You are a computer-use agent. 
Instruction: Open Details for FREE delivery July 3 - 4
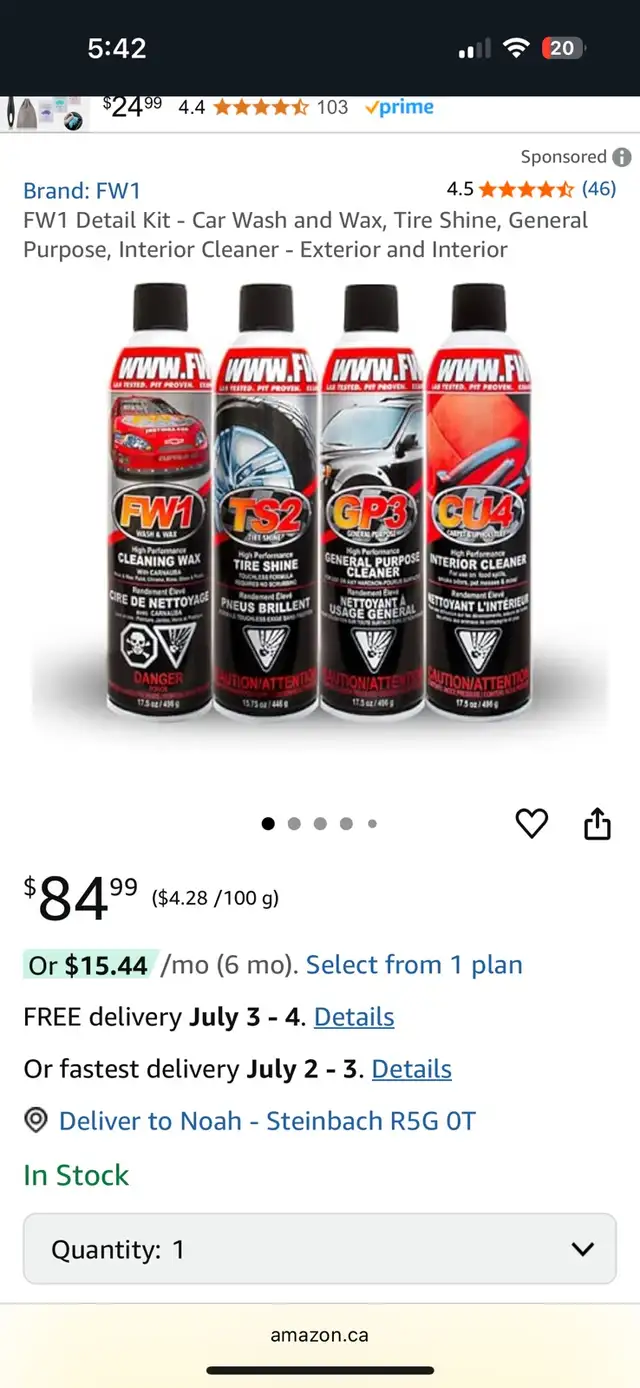coord(354,1017)
